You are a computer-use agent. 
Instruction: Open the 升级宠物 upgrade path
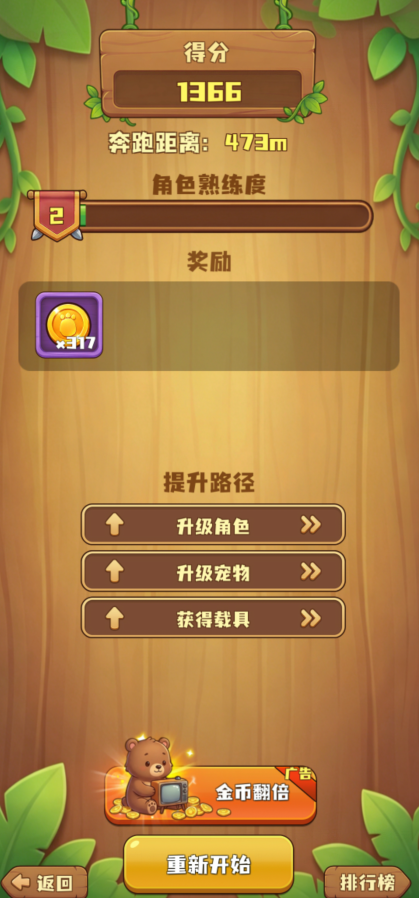pyautogui.click(x=213, y=571)
